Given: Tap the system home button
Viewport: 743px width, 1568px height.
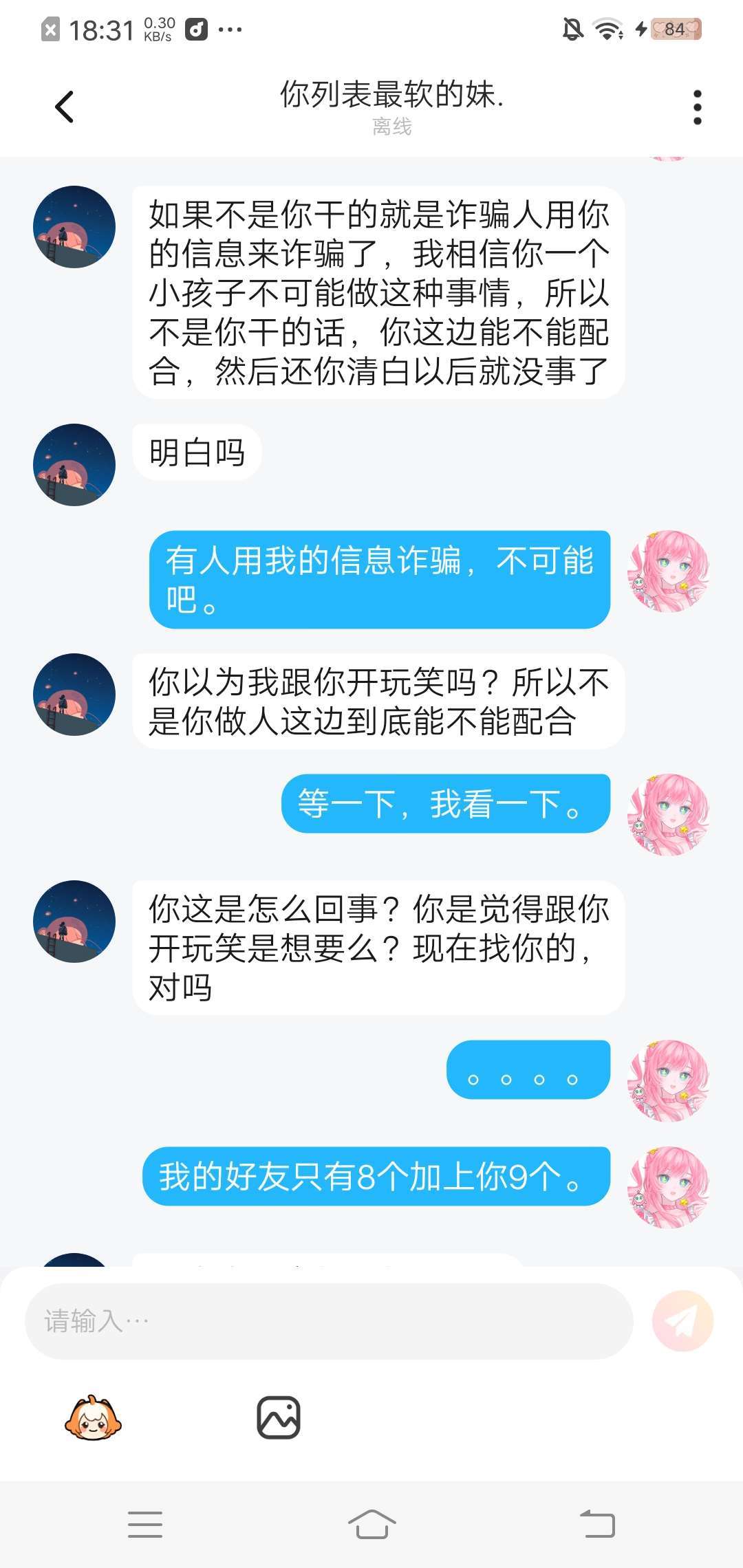Looking at the screenshot, I should pos(371,1524).
